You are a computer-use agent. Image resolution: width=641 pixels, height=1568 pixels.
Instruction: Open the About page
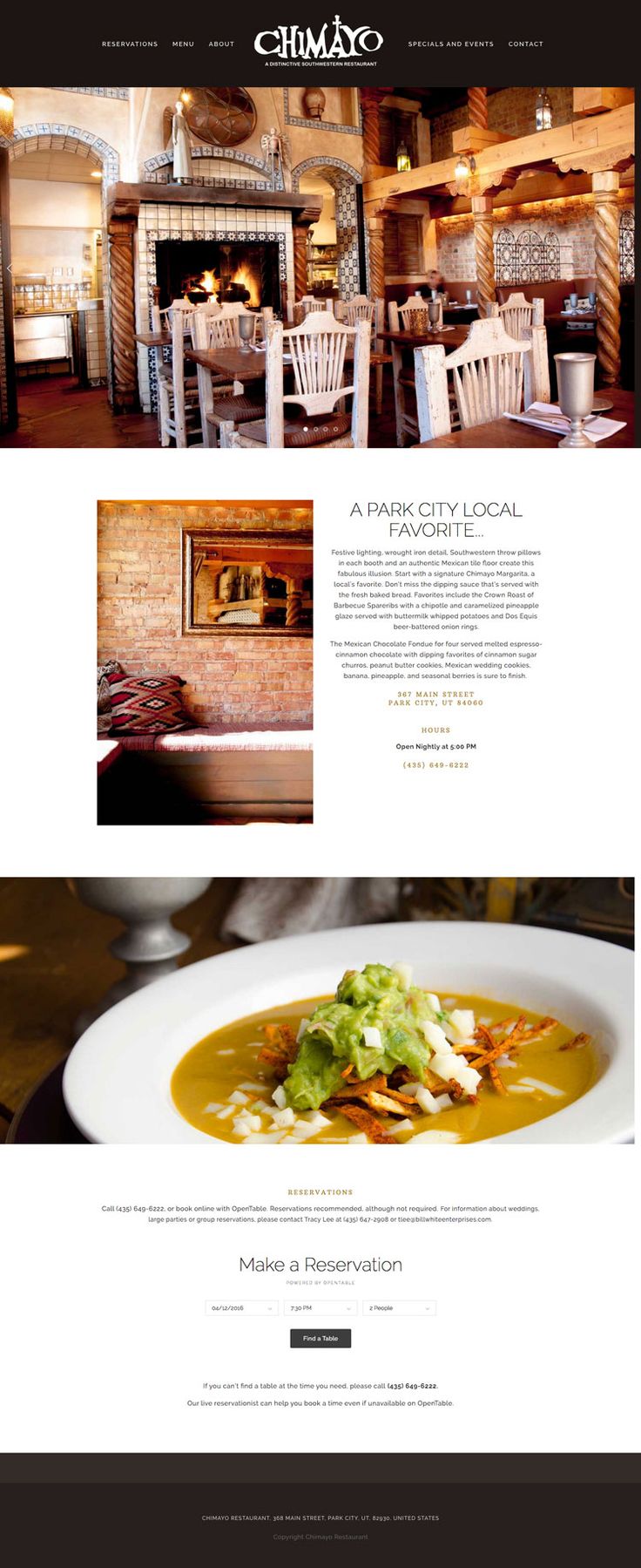221,44
